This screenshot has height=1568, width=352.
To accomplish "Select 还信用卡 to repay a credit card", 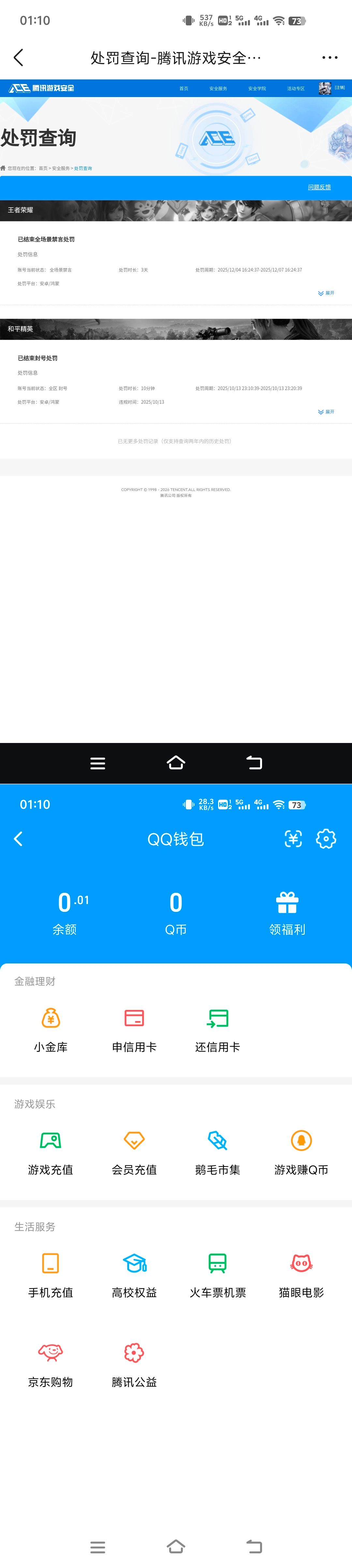I will pyautogui.click(x=217, y=1029).
